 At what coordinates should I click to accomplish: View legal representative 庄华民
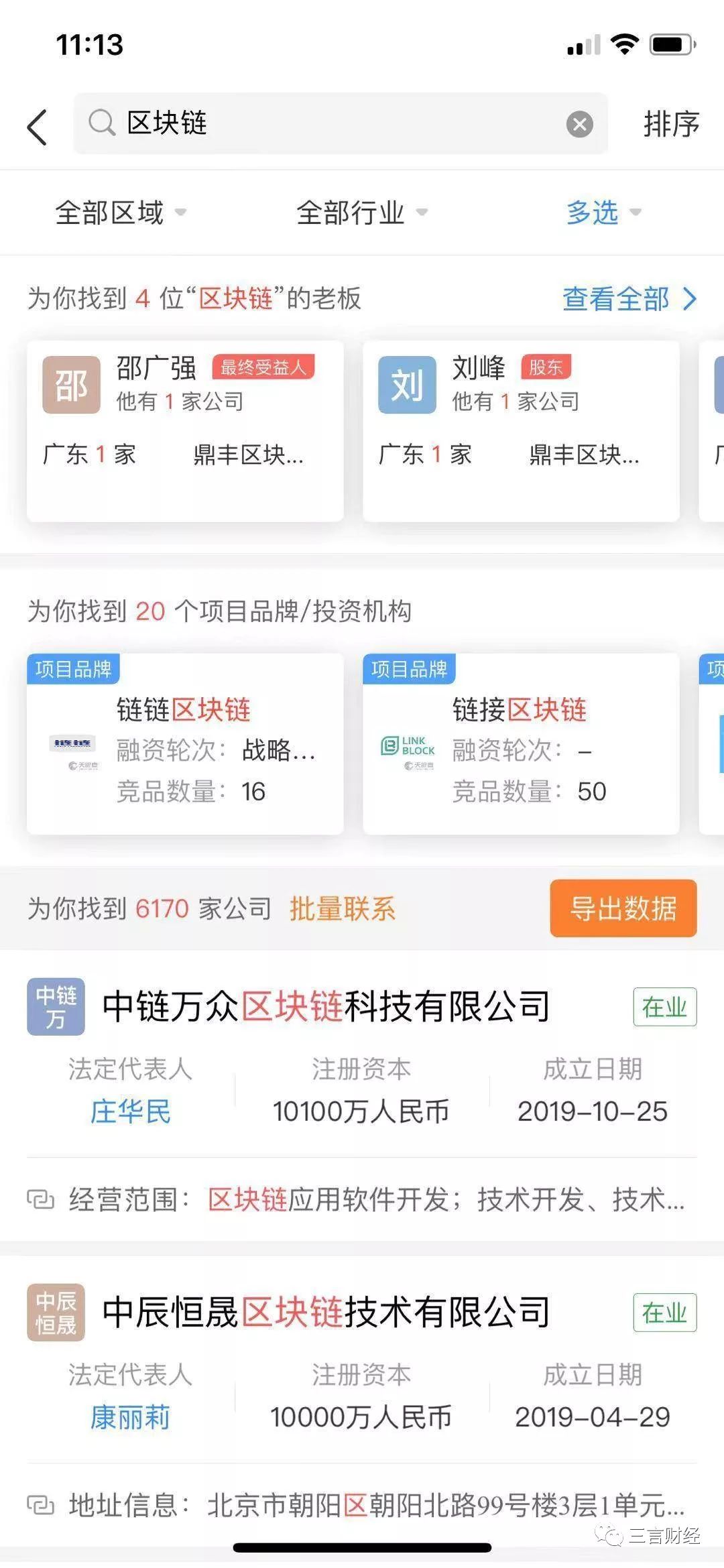pos(131,1111)
